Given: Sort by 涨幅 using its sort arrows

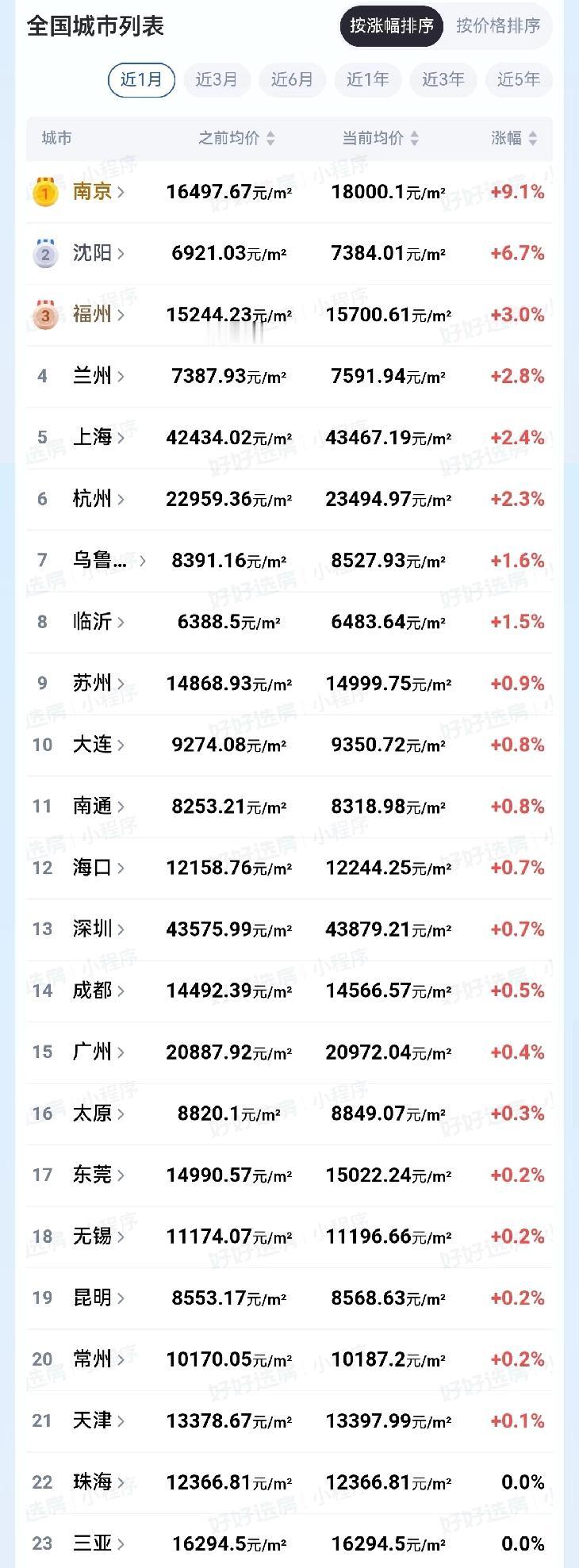Looking at the screenshot, I should (534, 138).
